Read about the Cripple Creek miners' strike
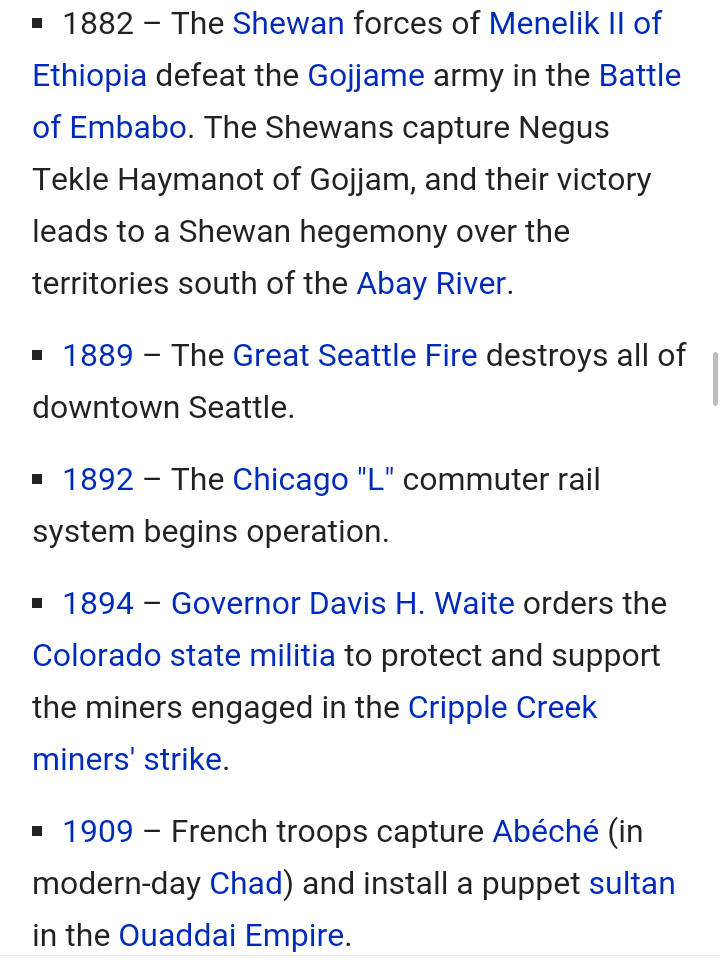Screen dimensions: 720x976 coord(502,708)
